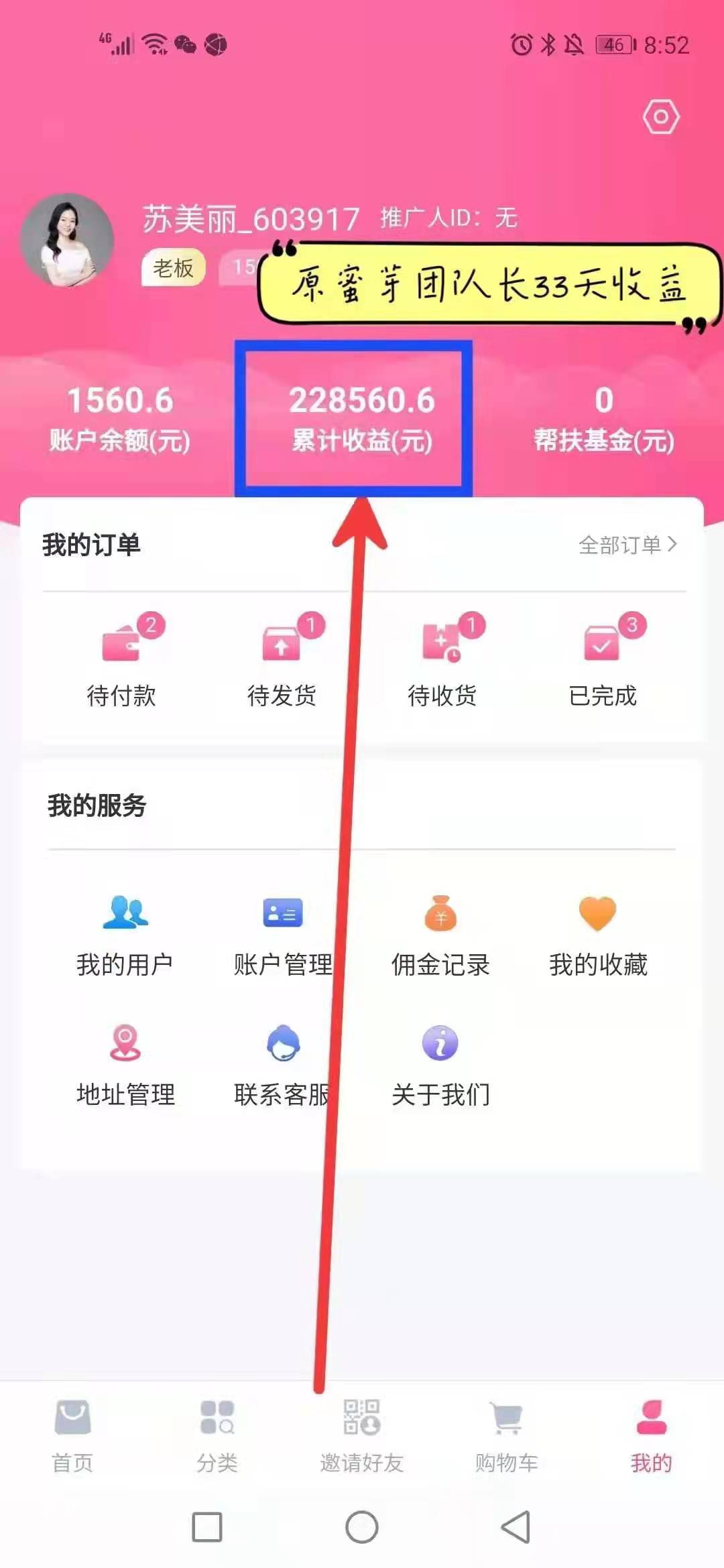Open 待发货 orders awaiting shipment
The width and height of the screenshot is (724, 1568).
tap(282, 660)
